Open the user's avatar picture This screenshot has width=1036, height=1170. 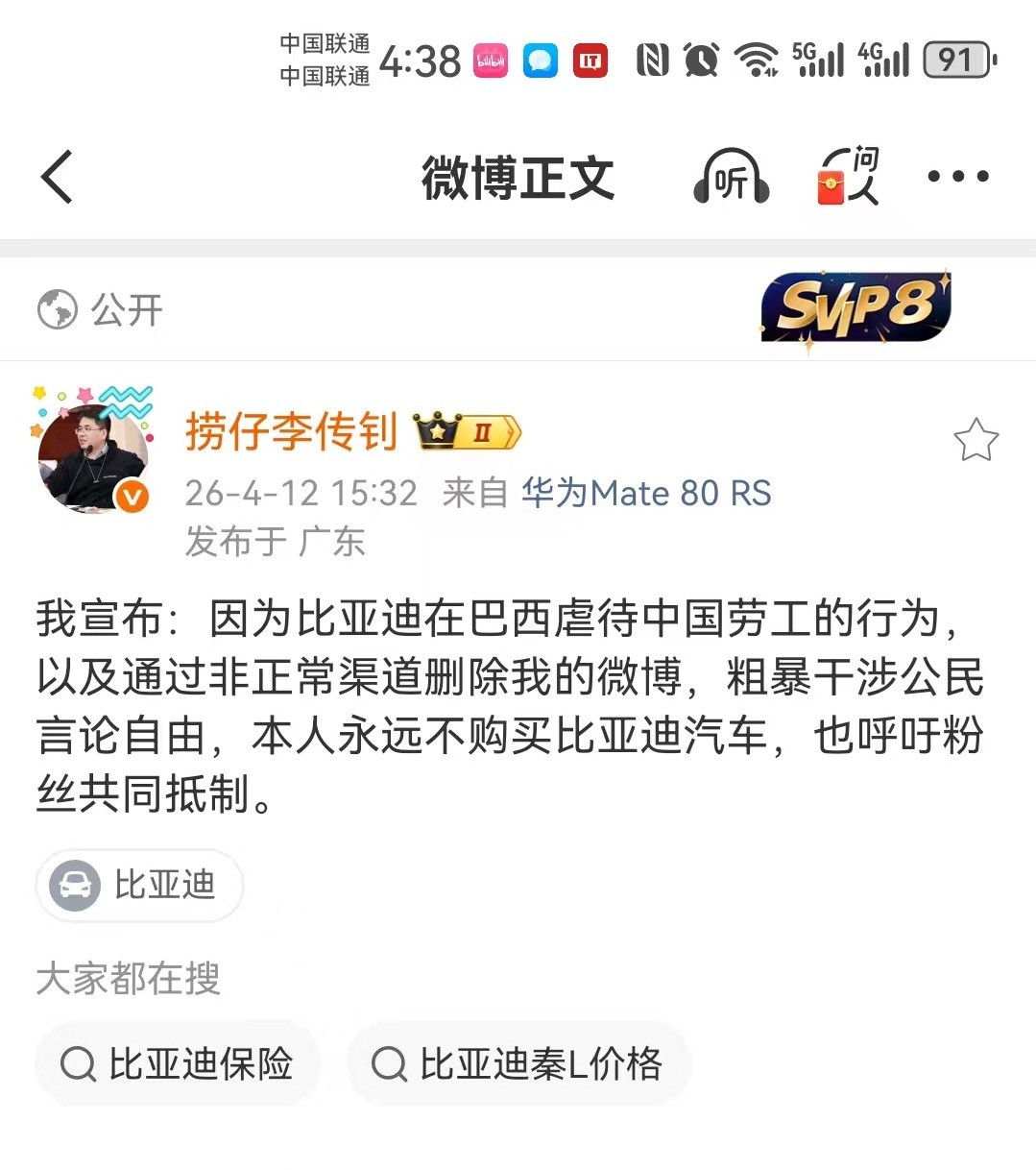pos(91,451)
